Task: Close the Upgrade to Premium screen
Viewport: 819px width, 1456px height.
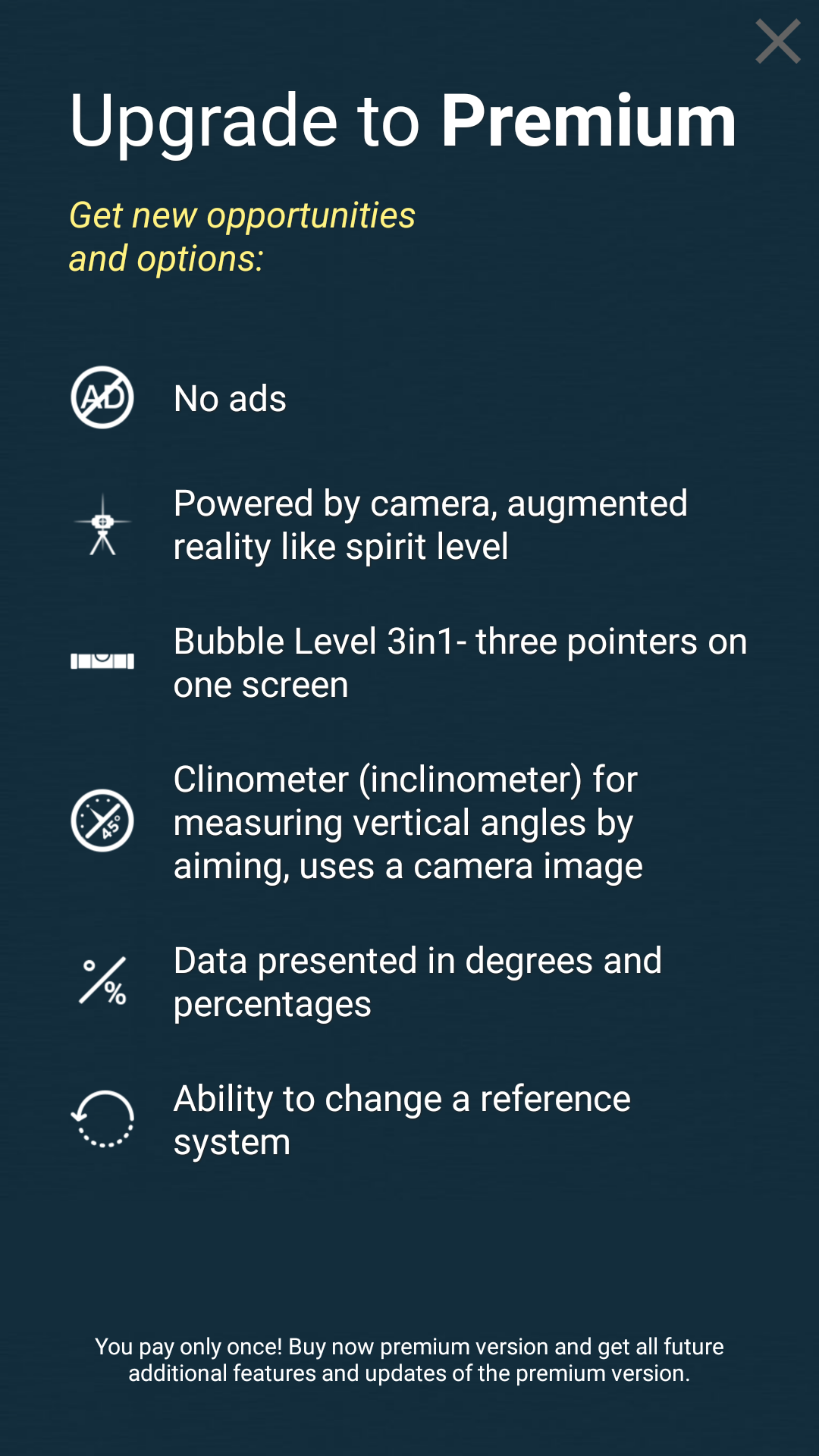Action: coord(777,42)
